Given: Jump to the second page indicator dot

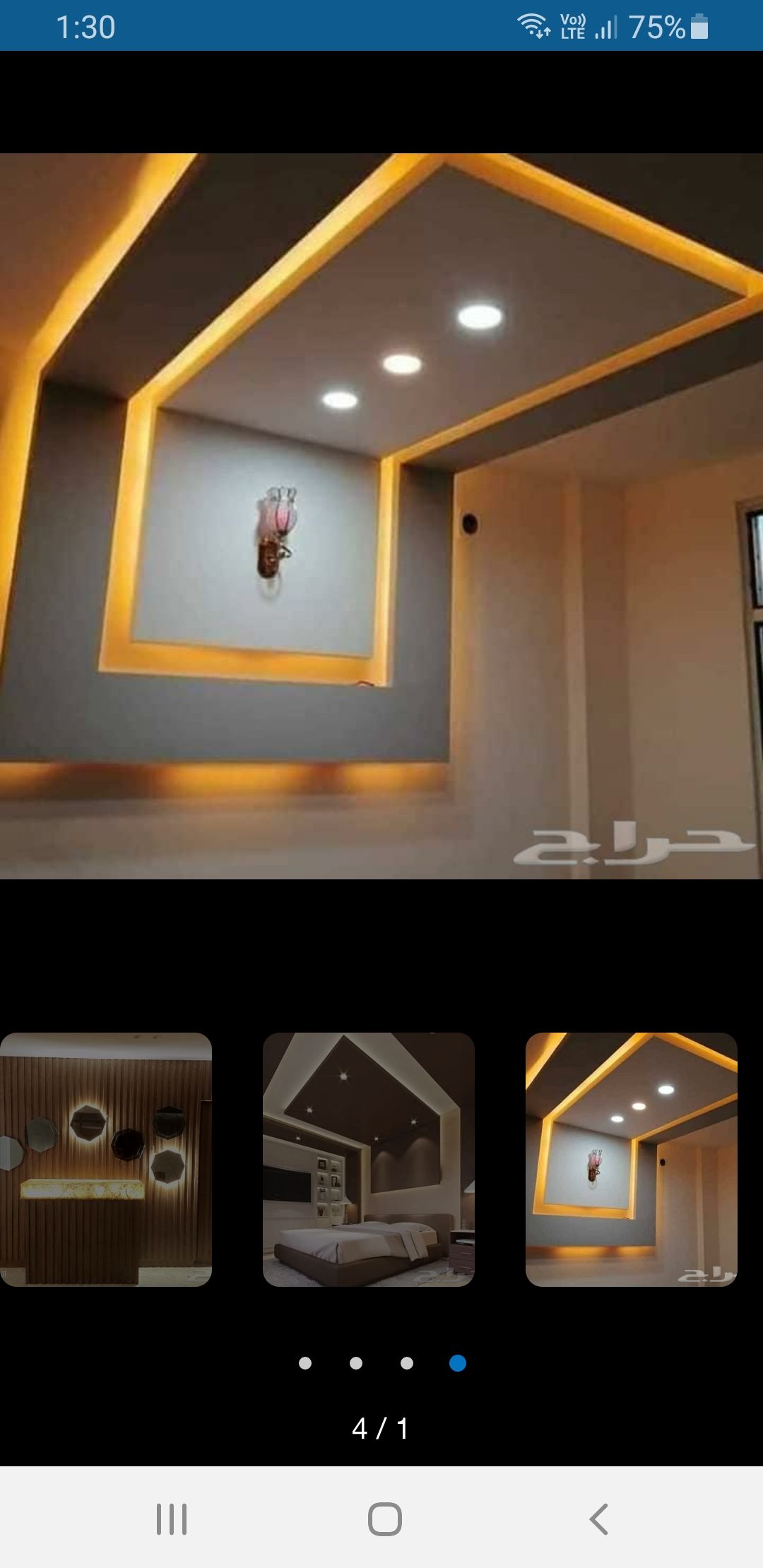Looking at the screenshot, I should tap(356, 1363).
